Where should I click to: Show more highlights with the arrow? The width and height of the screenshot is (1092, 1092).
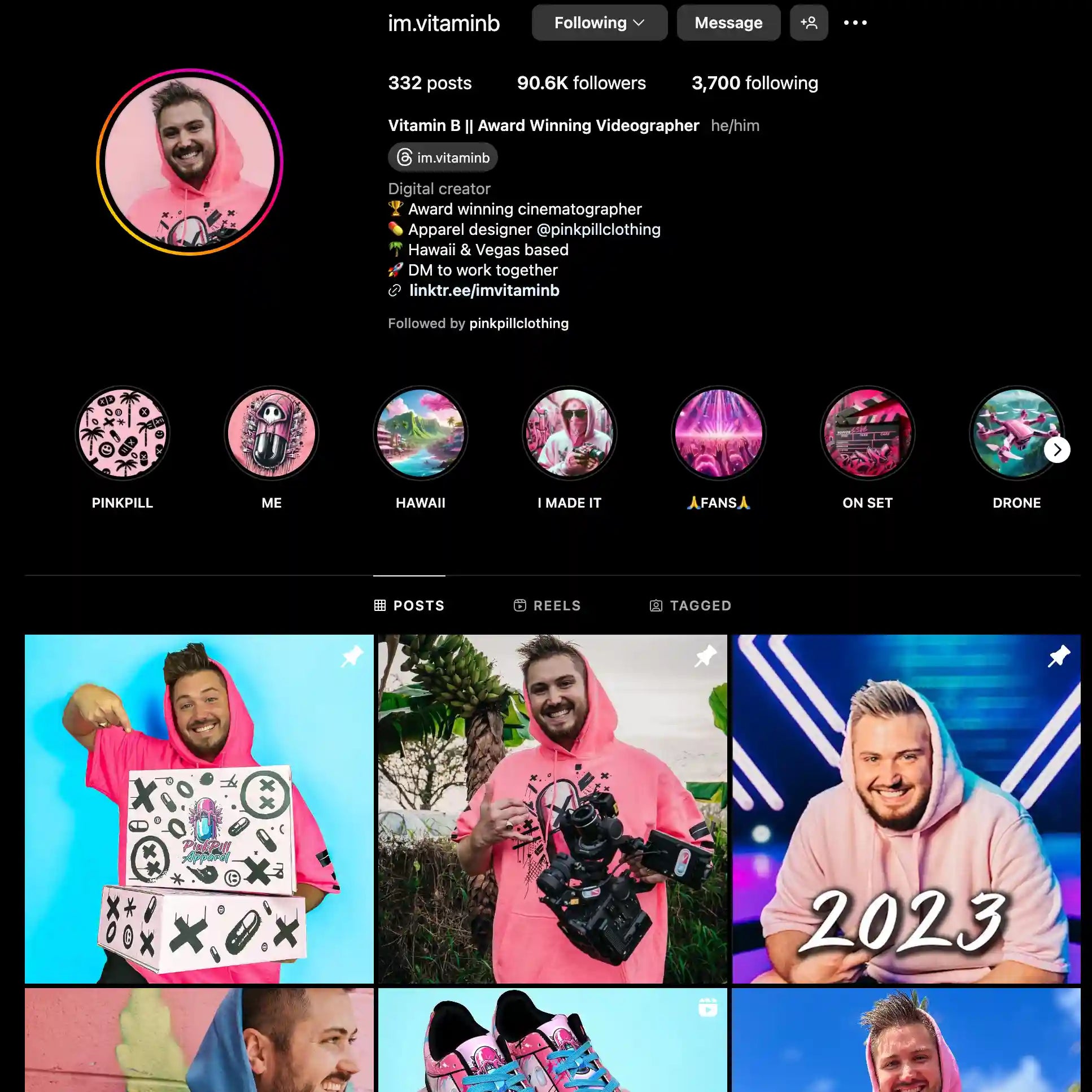1056,450
